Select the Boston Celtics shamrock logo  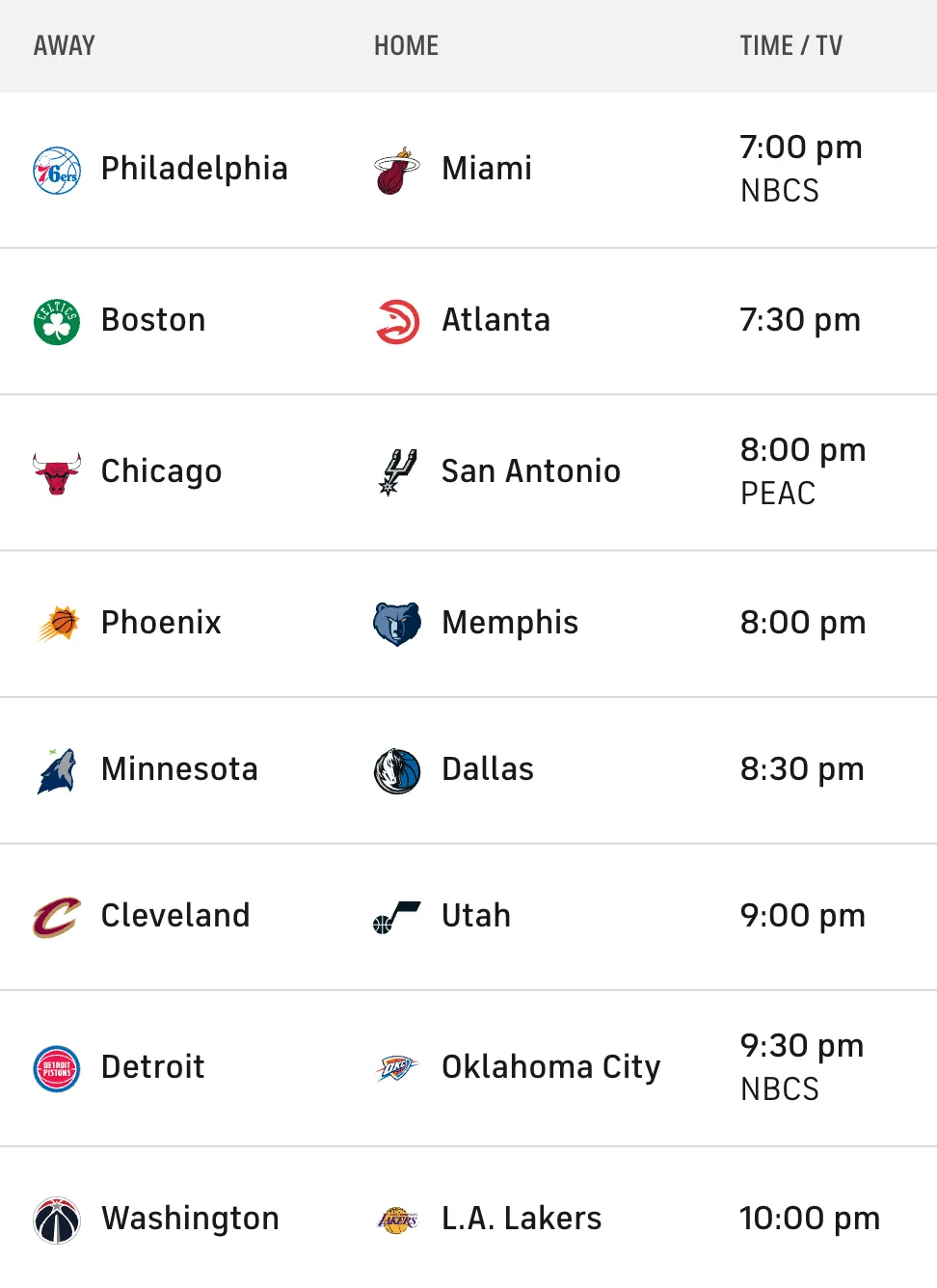point(58,320)
